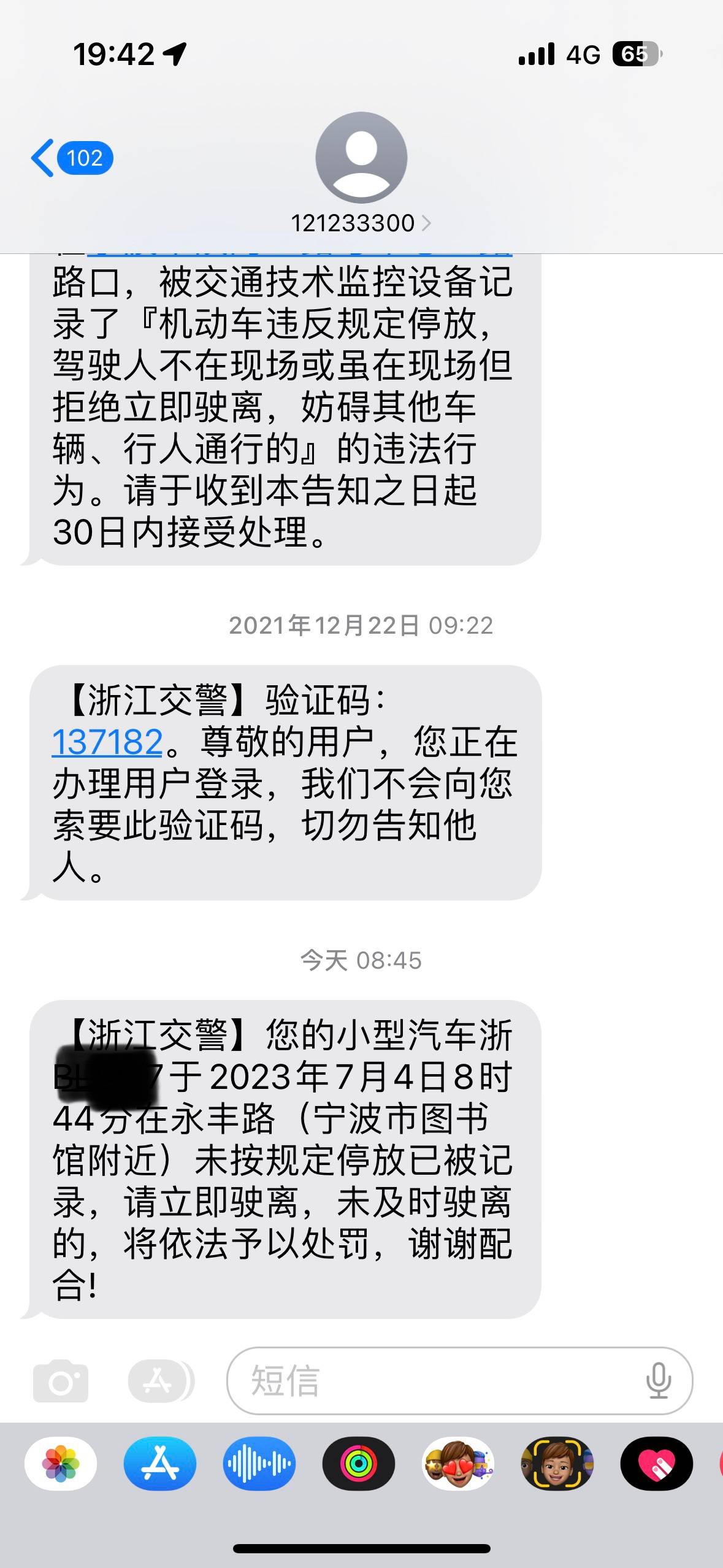Toggle the iMessage apps drawer button

point(159,1381)
